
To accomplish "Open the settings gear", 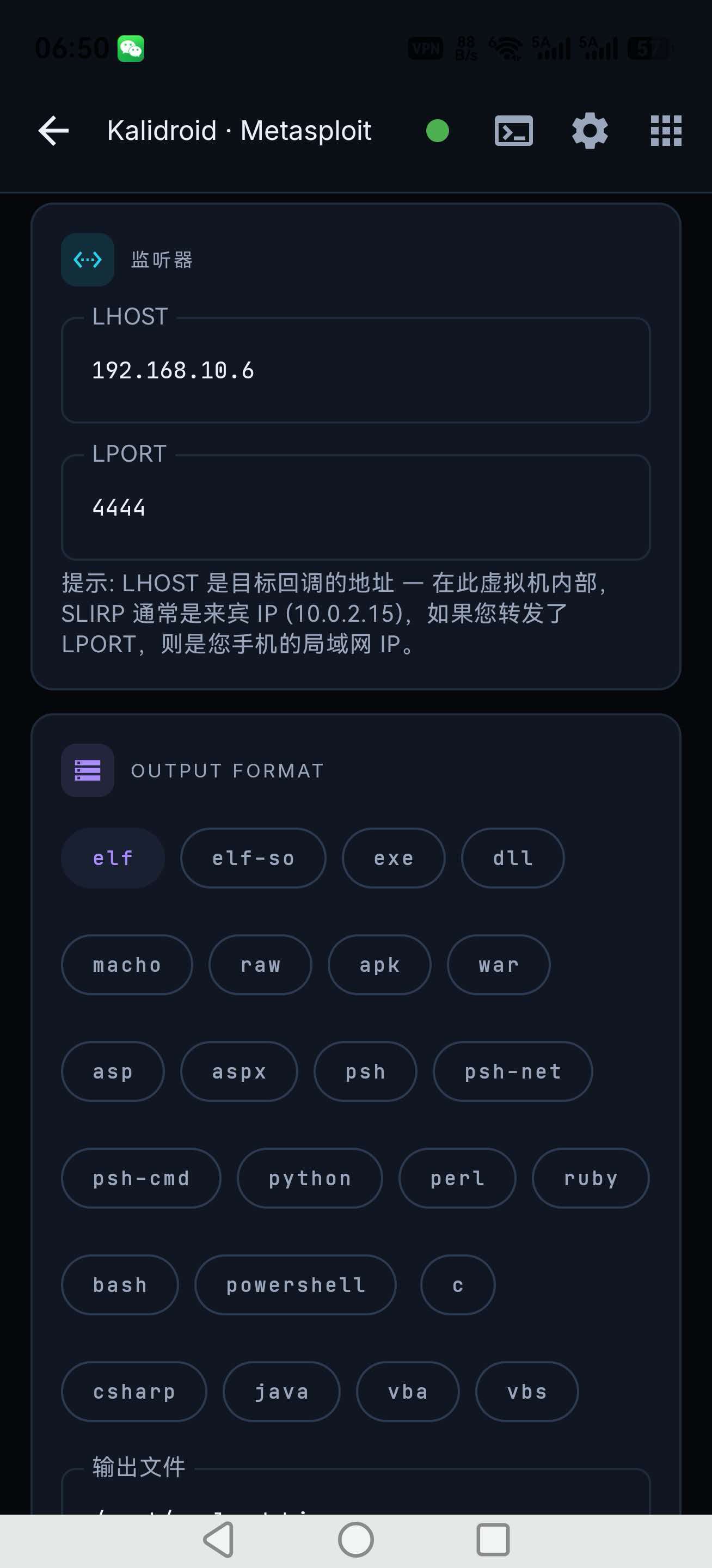I will coord(590,131).
